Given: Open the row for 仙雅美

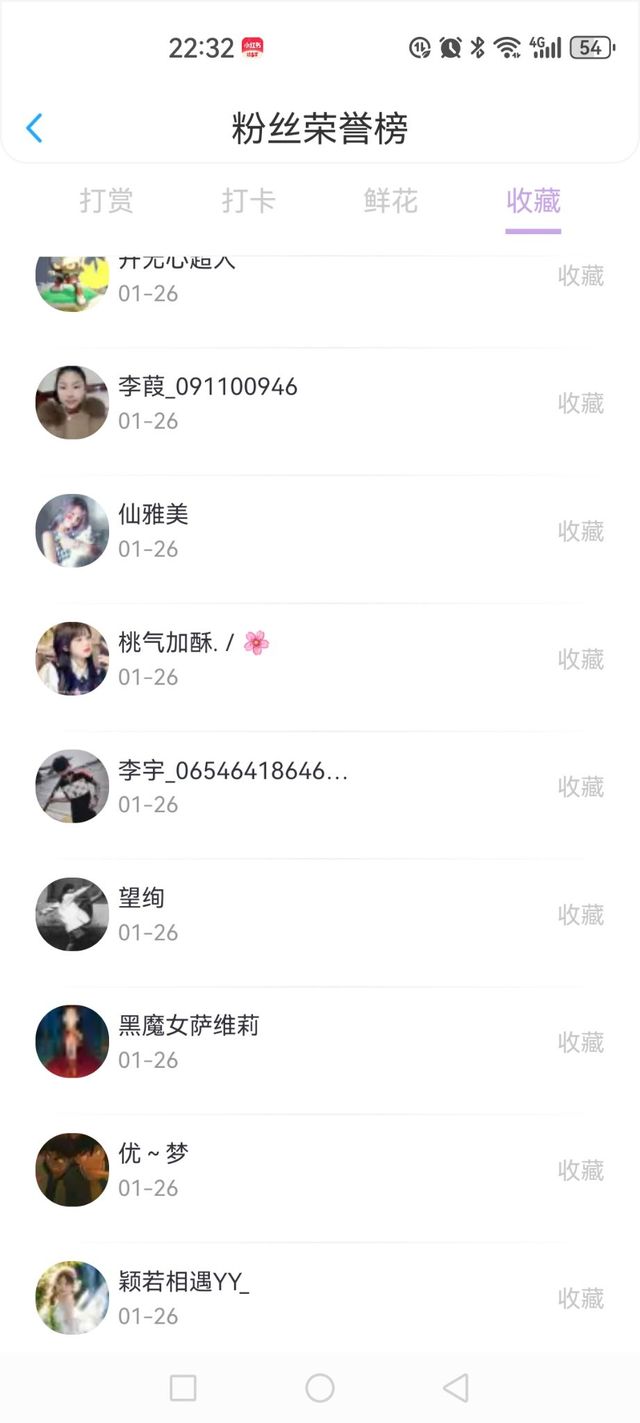Looking at the screenshot, I should (320, 531).
